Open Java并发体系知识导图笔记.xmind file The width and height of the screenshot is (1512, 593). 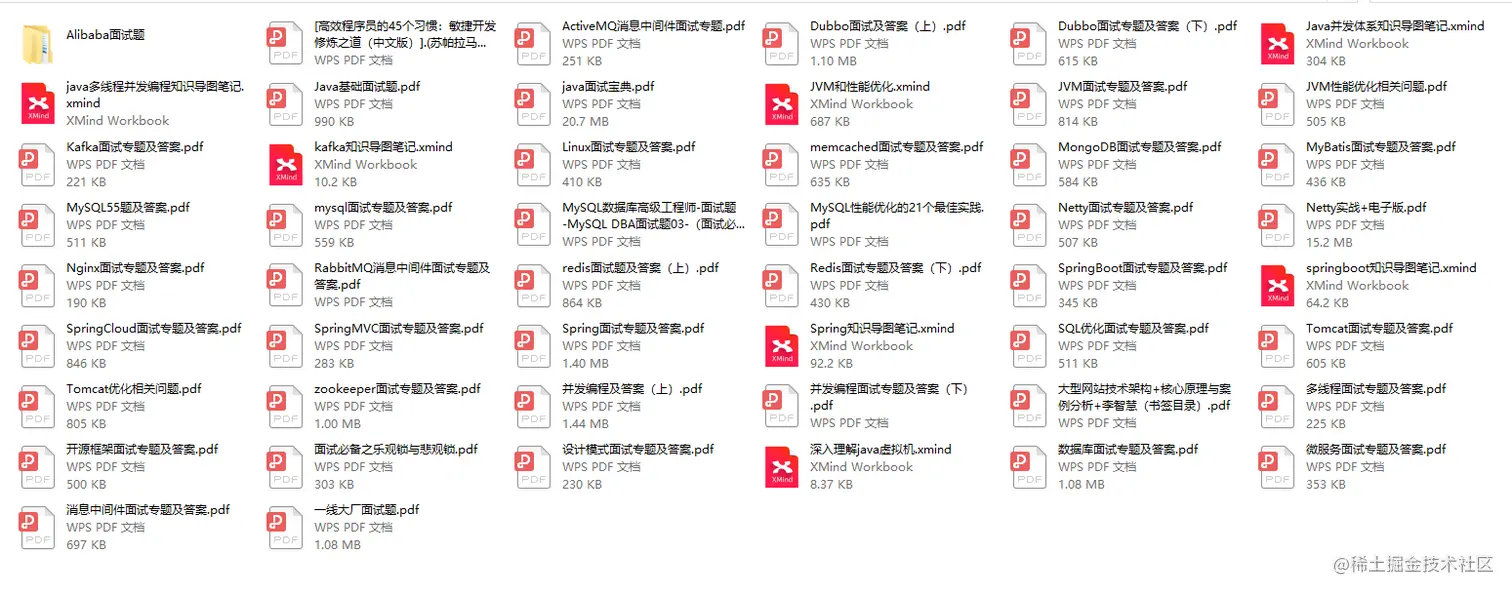[x=1277, y=44]
